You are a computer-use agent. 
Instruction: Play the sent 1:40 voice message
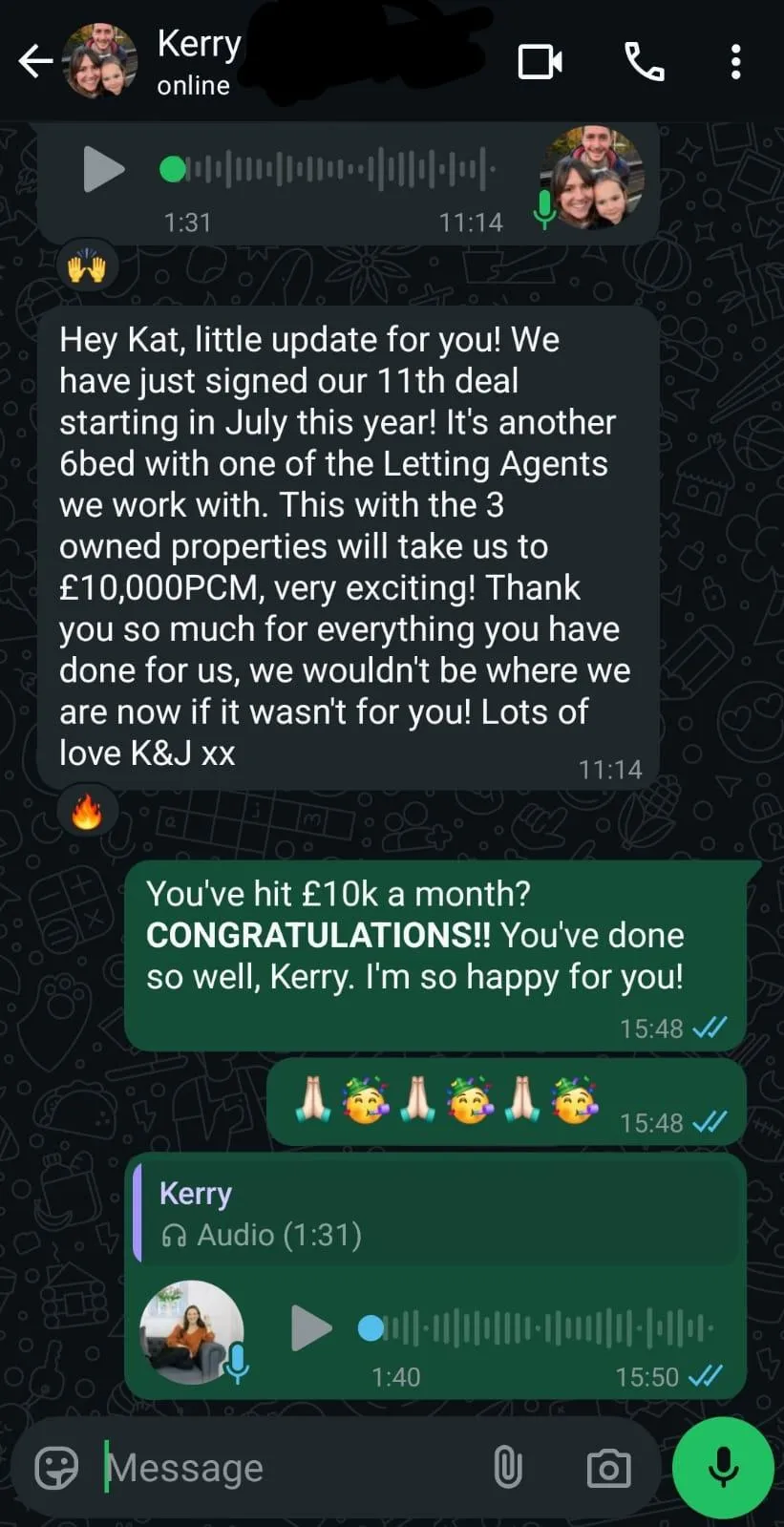point(310,1327)
